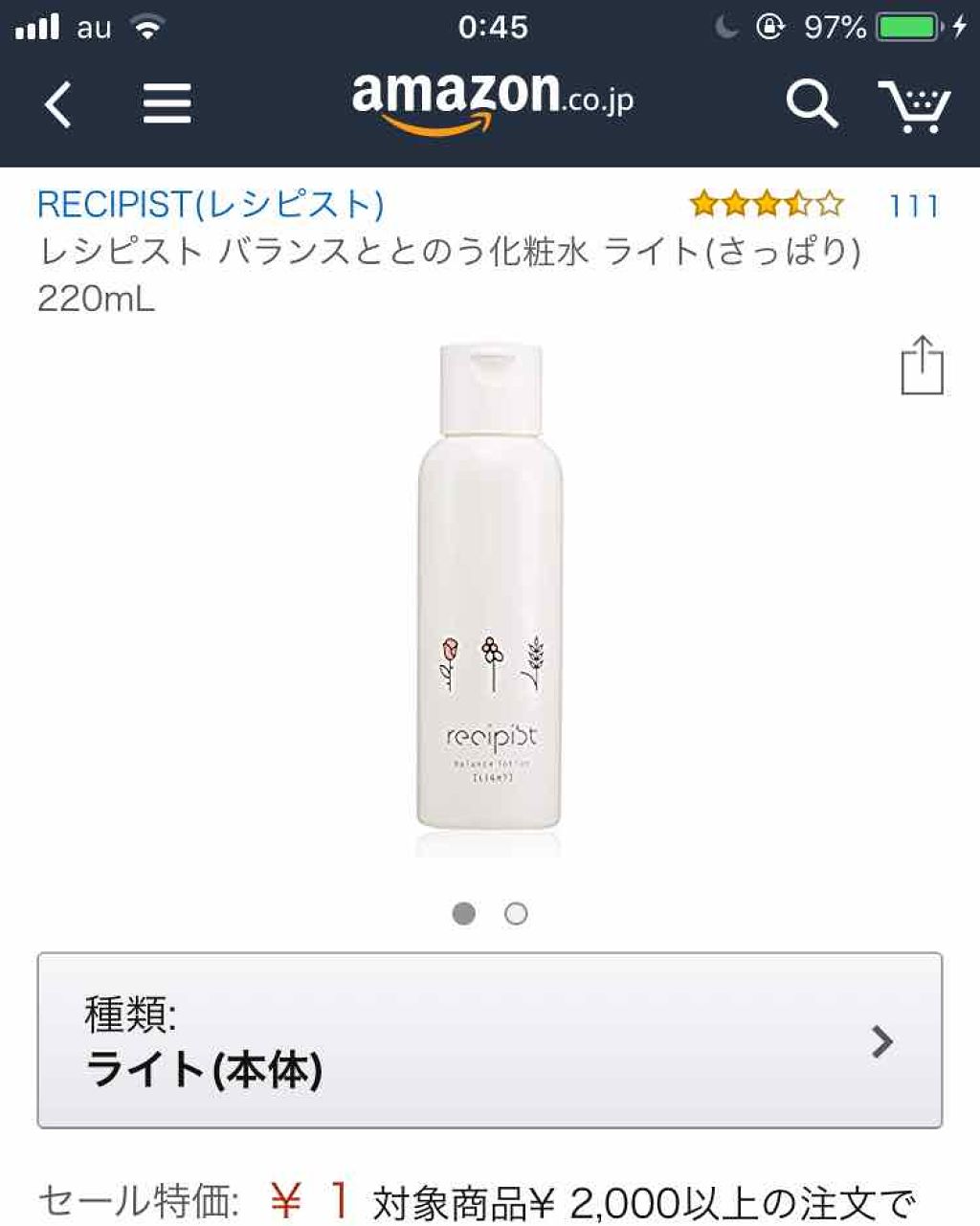Select the second carousel dot
The height and width of the screenshot is (1226, 980).
tap(515, 913)
